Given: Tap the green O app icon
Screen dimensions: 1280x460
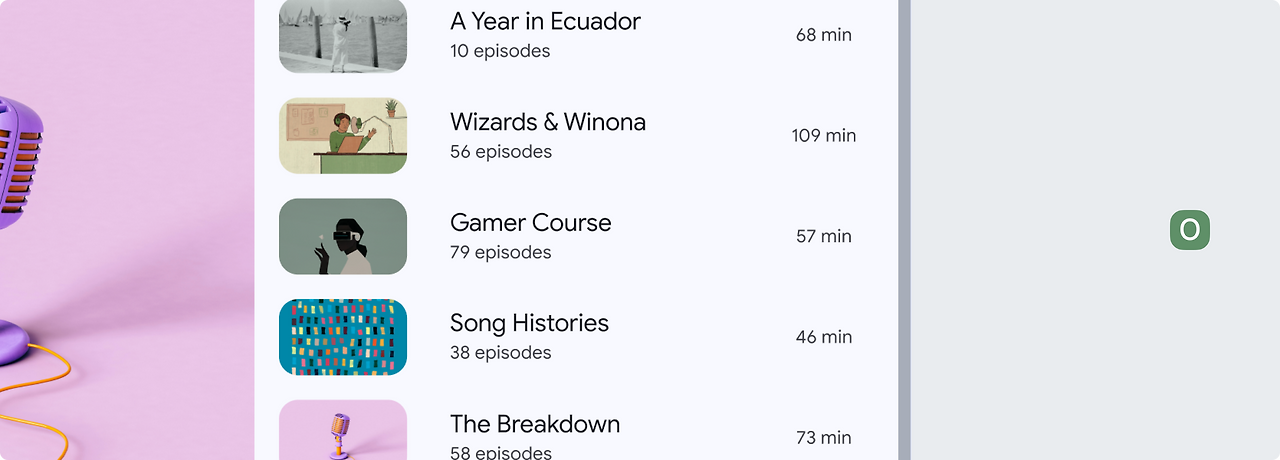Looking at the screenshot, I should click(1190, 230).
